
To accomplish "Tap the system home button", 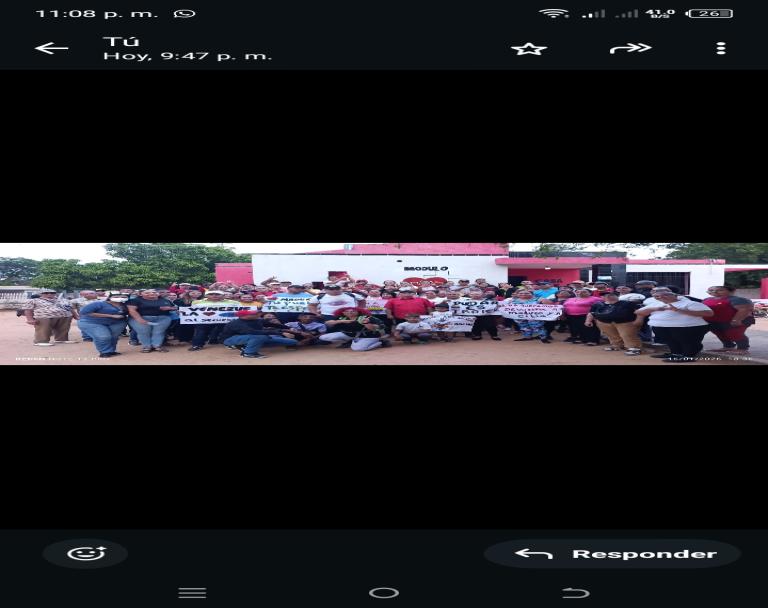I will coord(384,592).
